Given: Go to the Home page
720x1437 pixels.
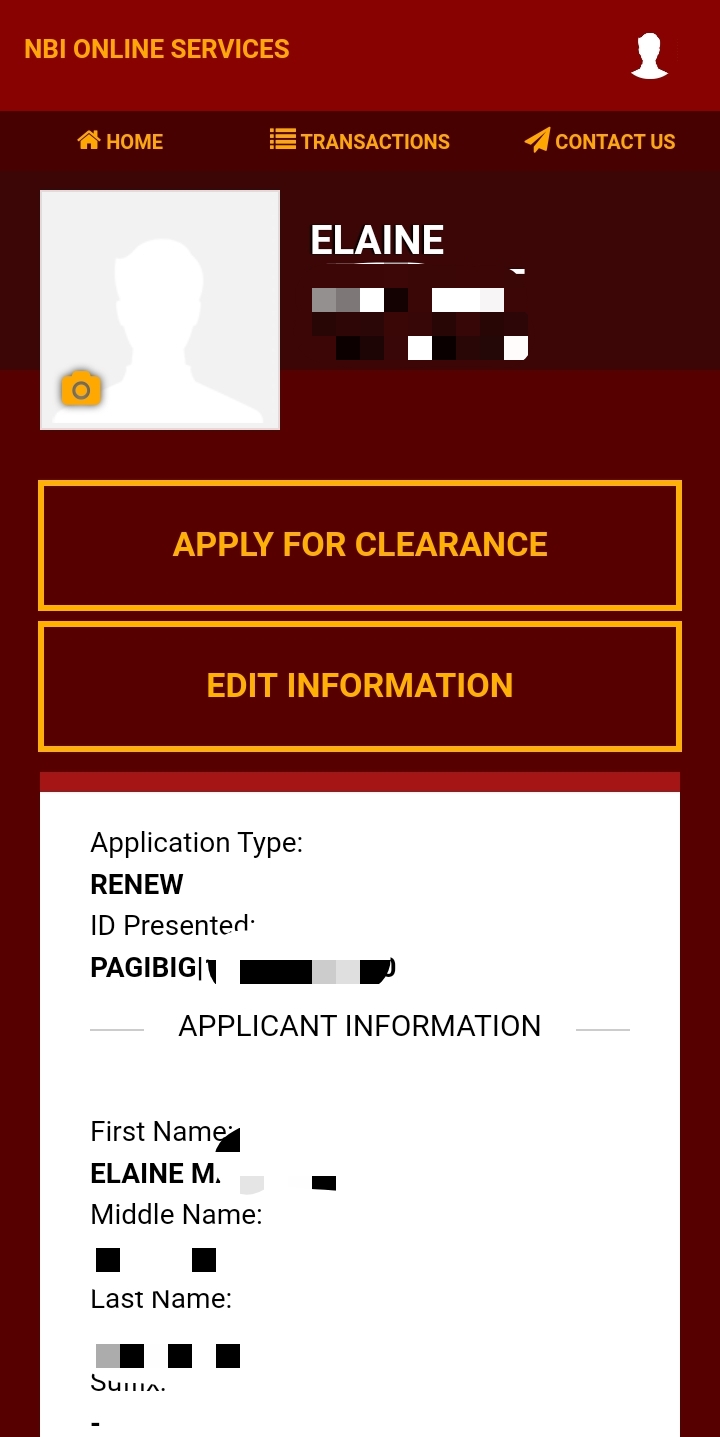Looking at the screenshot, I should pyautogui.click(x=120, y=141).
